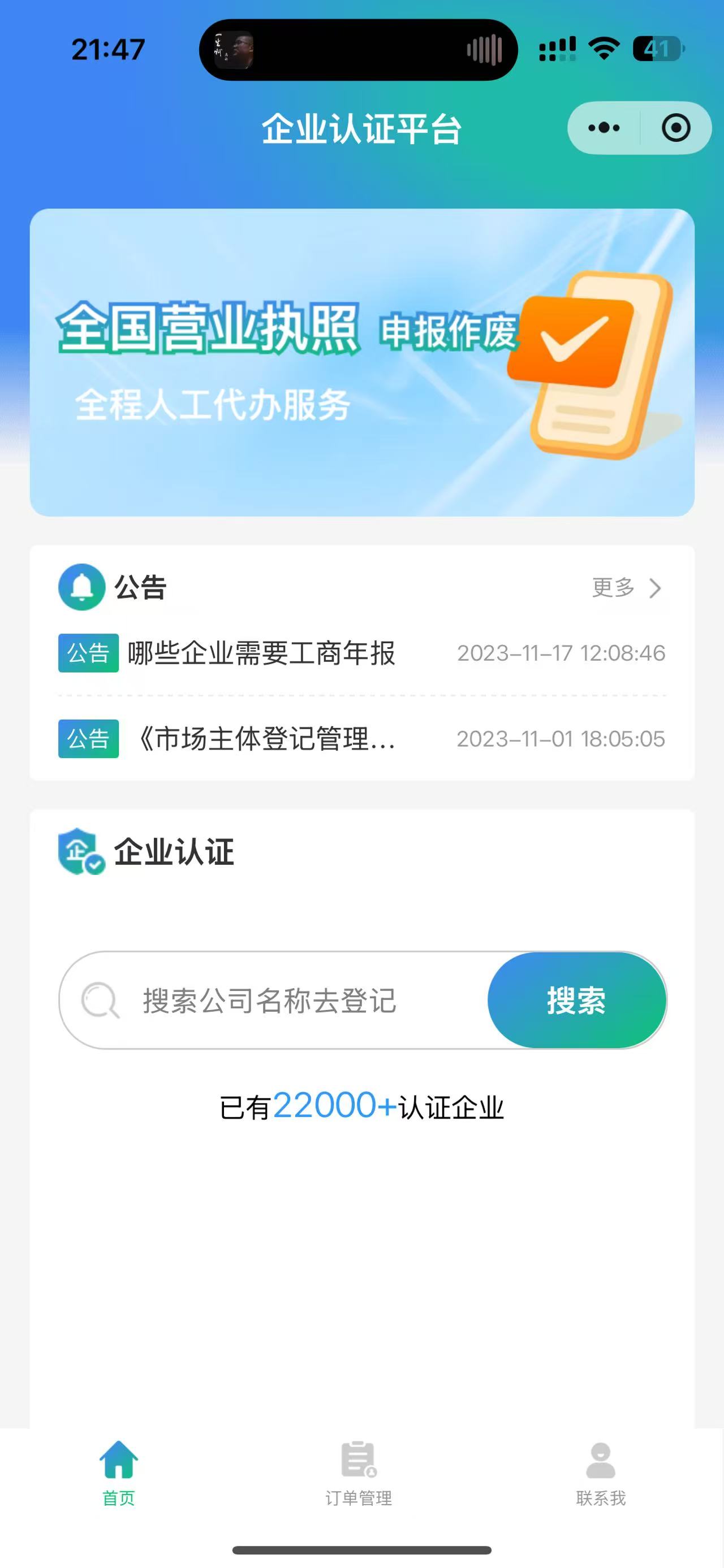Open the 全国营业执照 申报作废 banner
The width and height of the screenshot is (724, 1568).
point(361,362)
